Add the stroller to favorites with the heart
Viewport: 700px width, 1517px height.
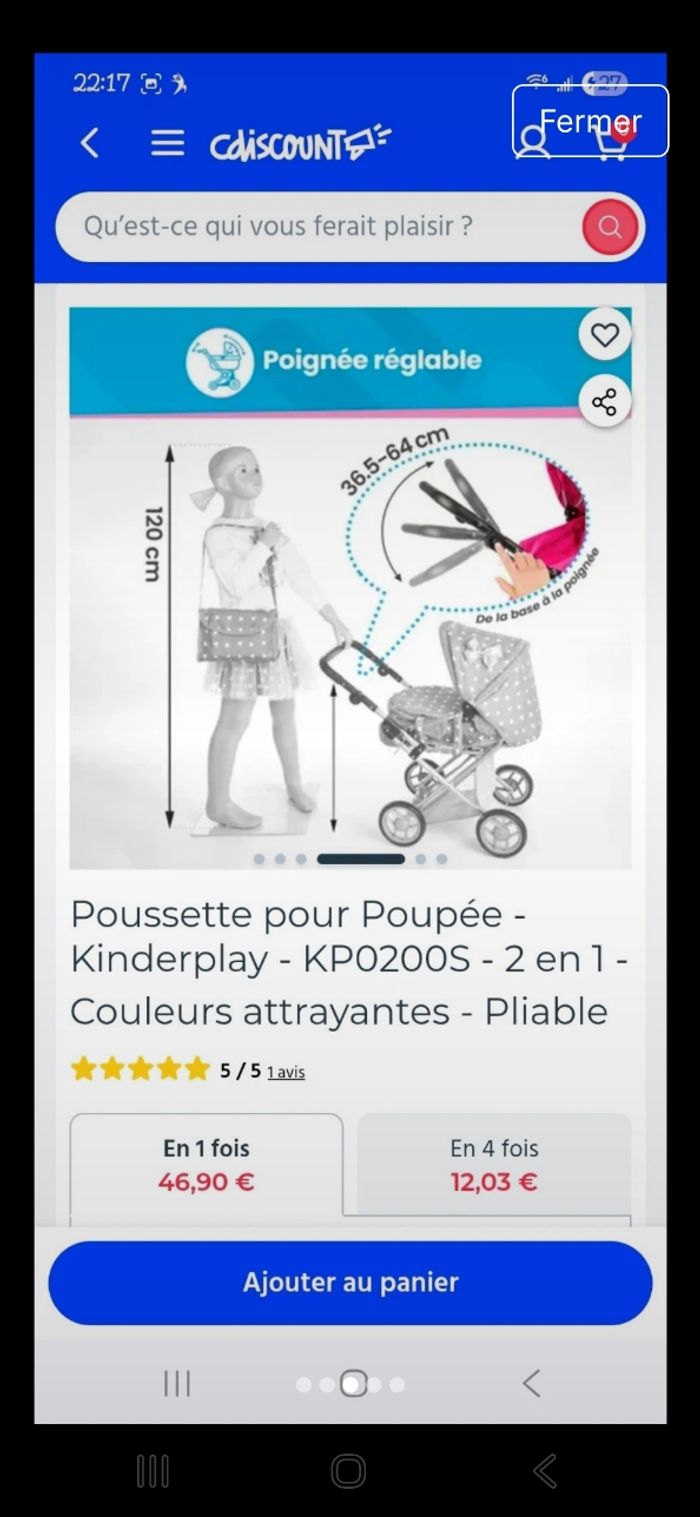pyautogui.click(x=604, y=335)
